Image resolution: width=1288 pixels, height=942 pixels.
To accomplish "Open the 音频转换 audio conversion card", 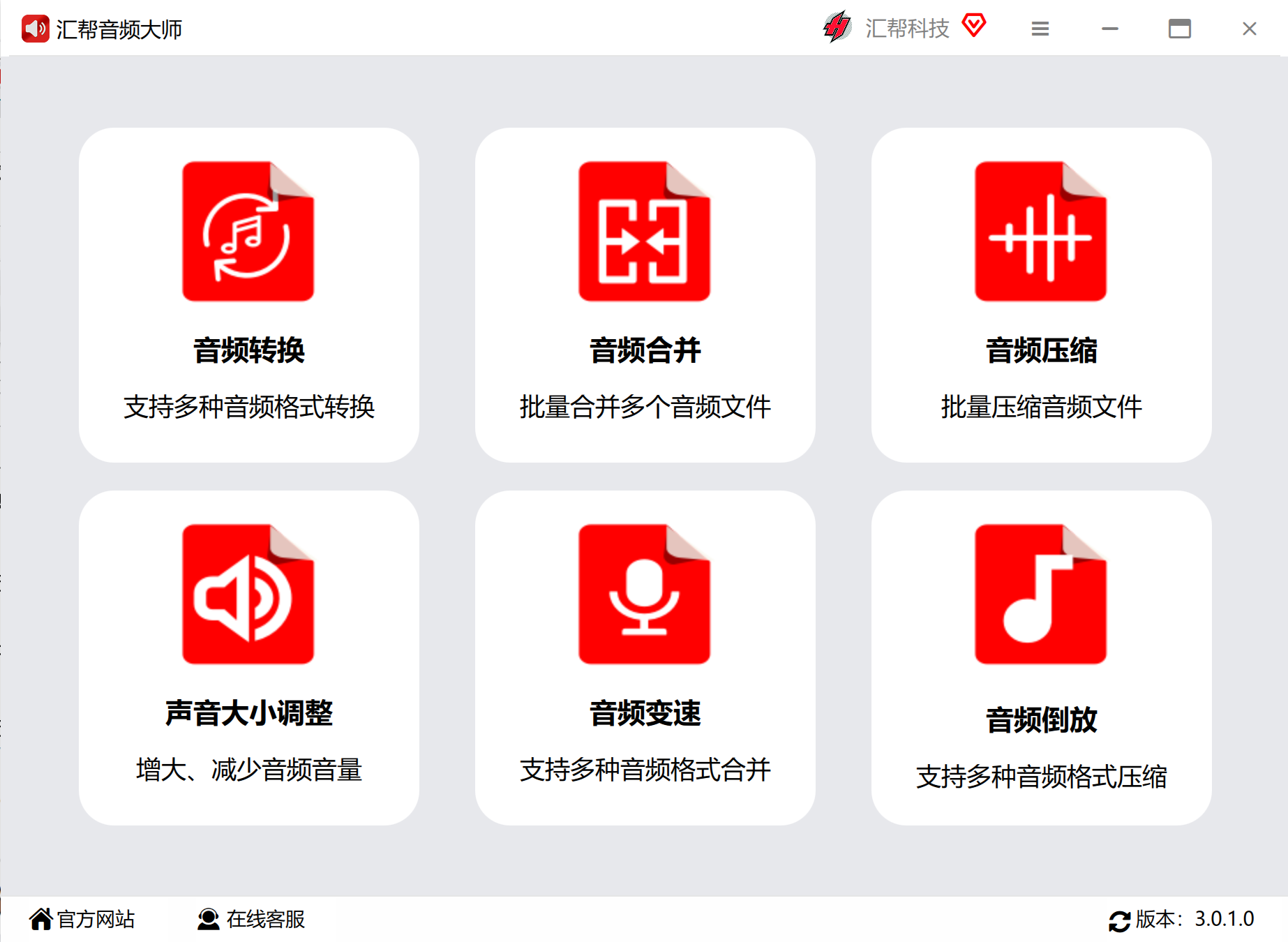I will click(x=248, y=294).
